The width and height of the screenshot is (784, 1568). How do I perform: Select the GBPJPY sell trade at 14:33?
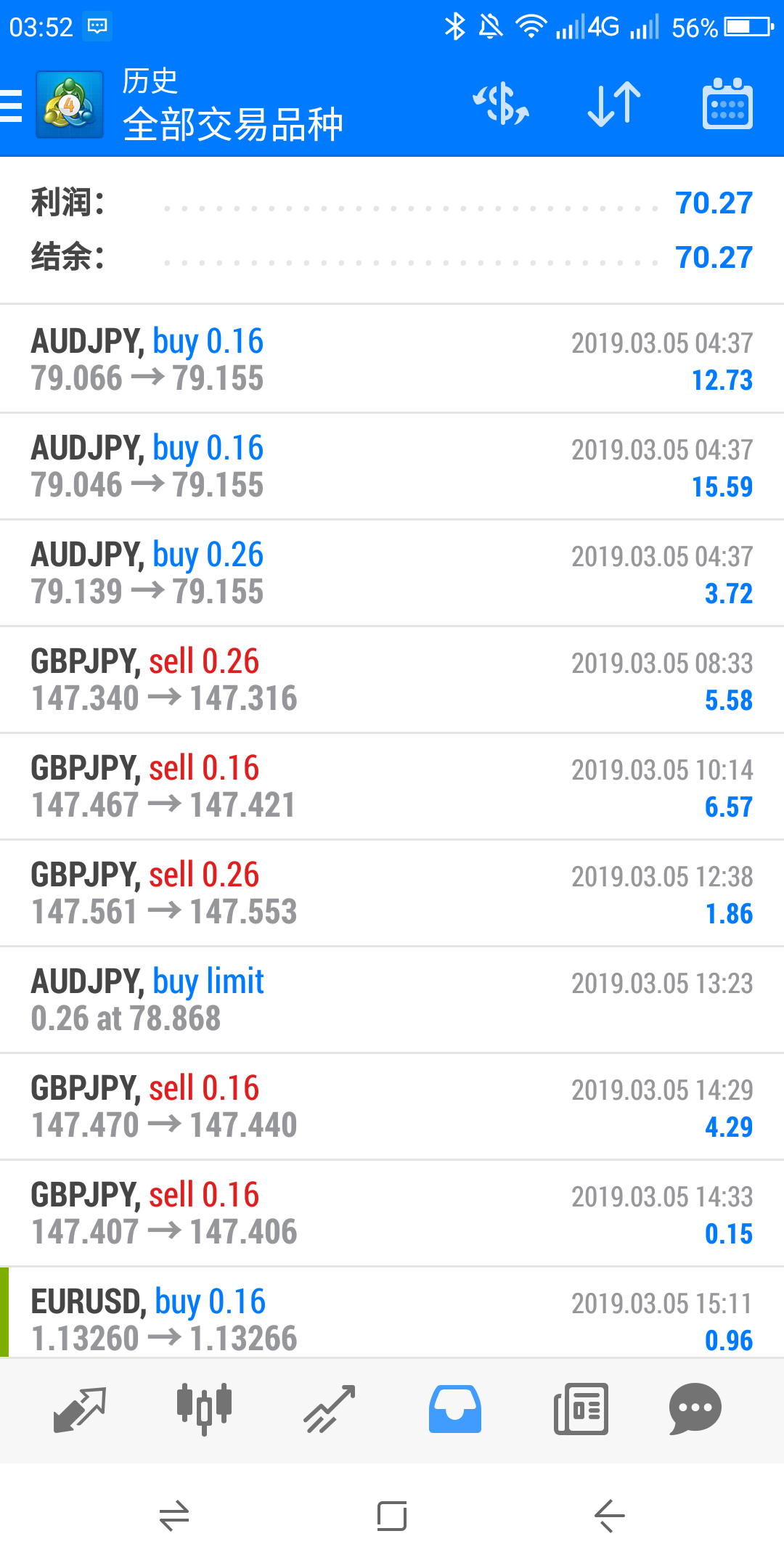392,1213
